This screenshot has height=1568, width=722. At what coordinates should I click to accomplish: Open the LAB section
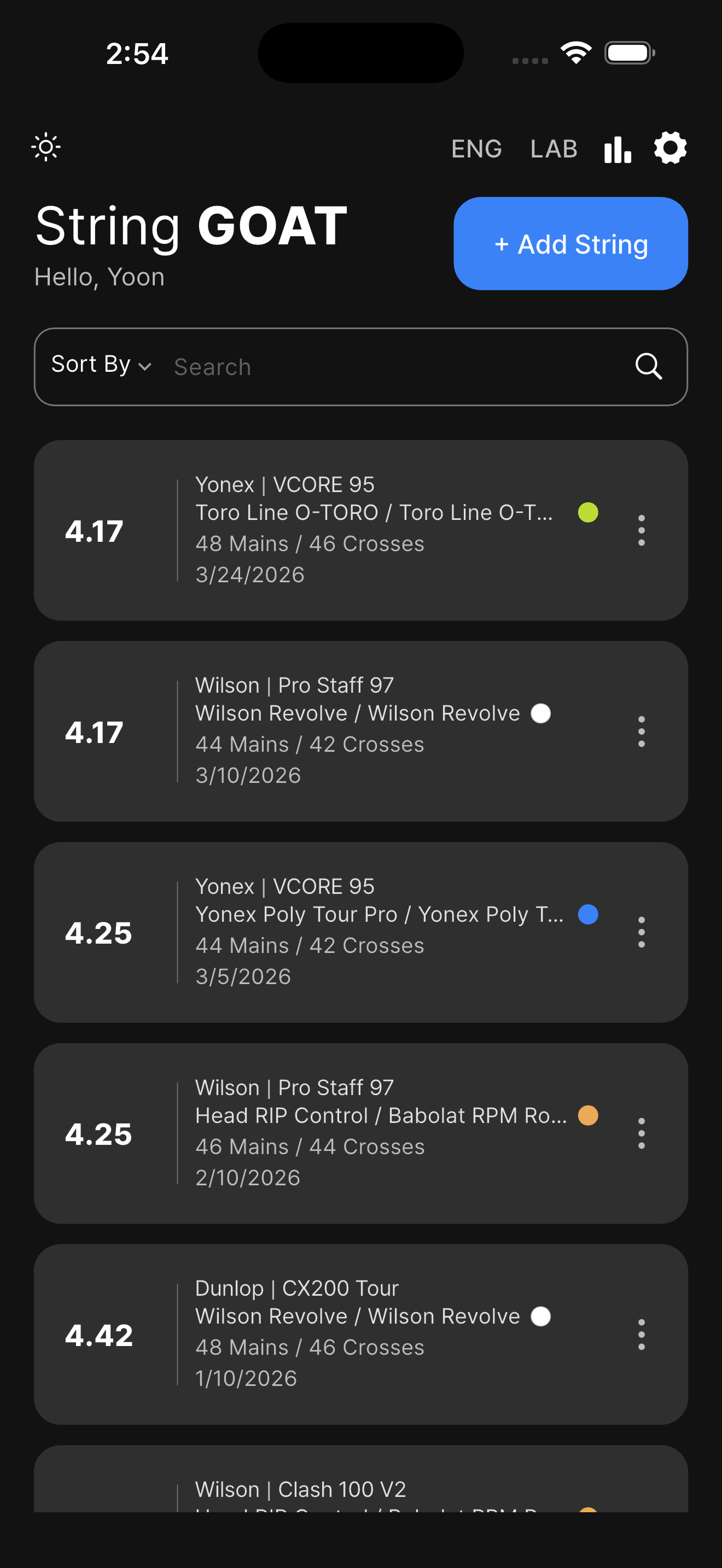(554, 149)
